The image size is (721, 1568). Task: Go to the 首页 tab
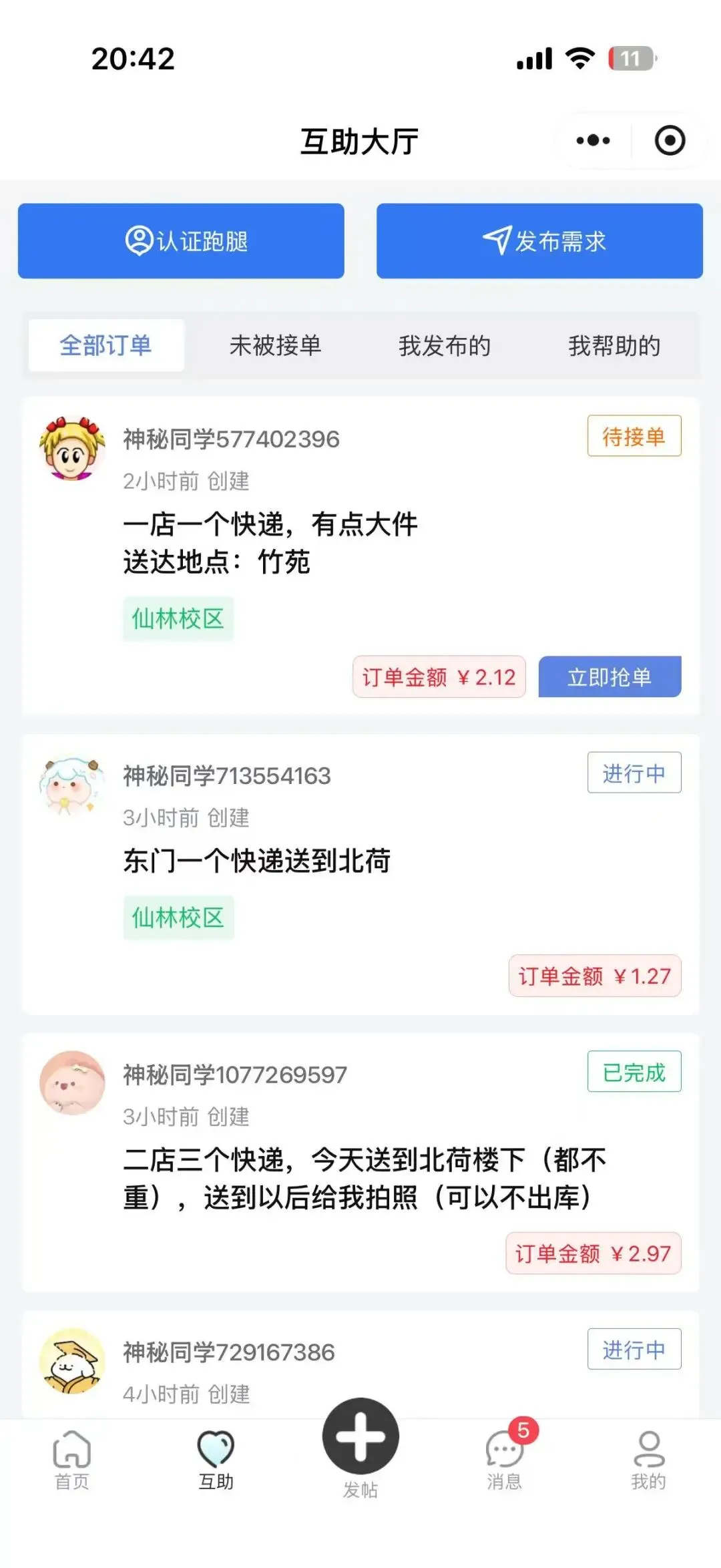click(72, 1460)
